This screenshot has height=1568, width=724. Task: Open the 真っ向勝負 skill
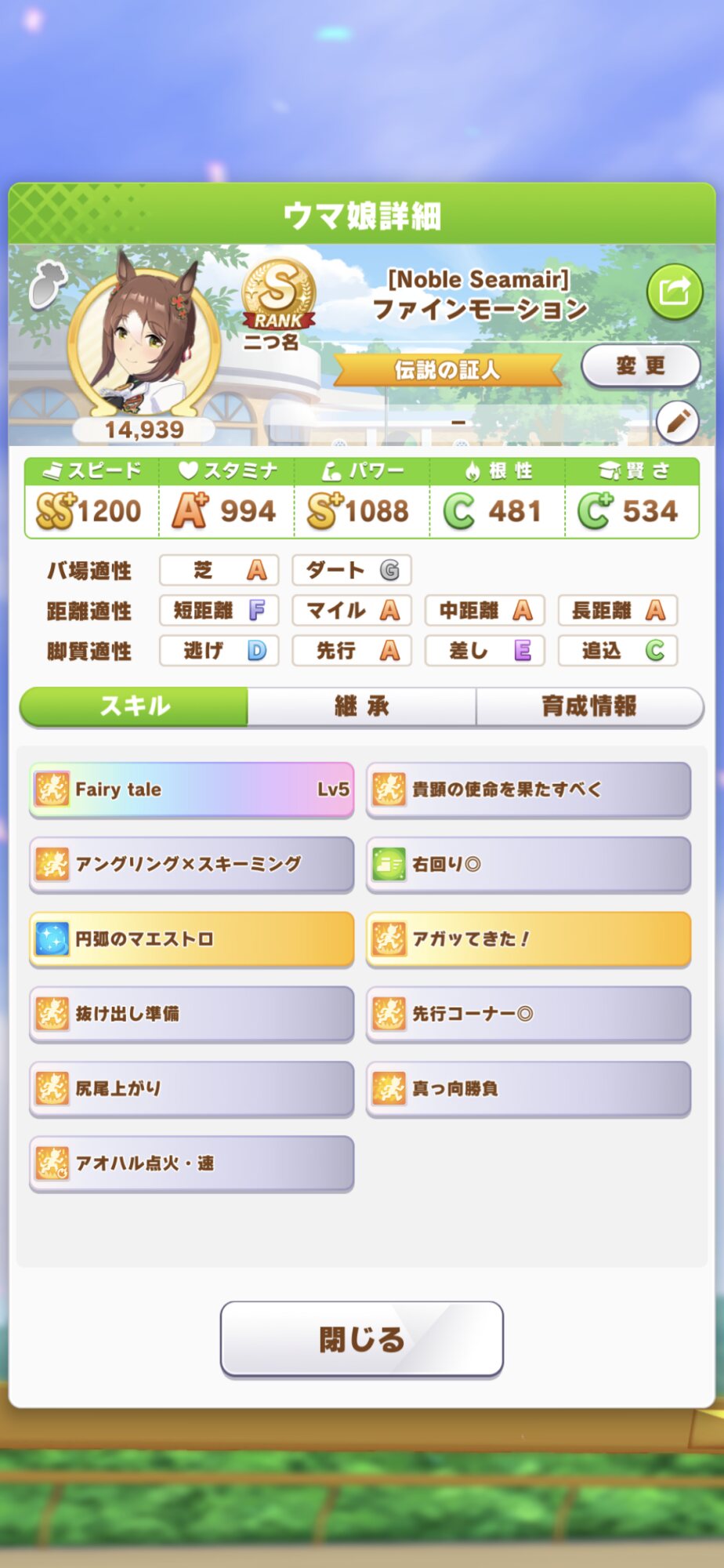tap(528, 1088)
